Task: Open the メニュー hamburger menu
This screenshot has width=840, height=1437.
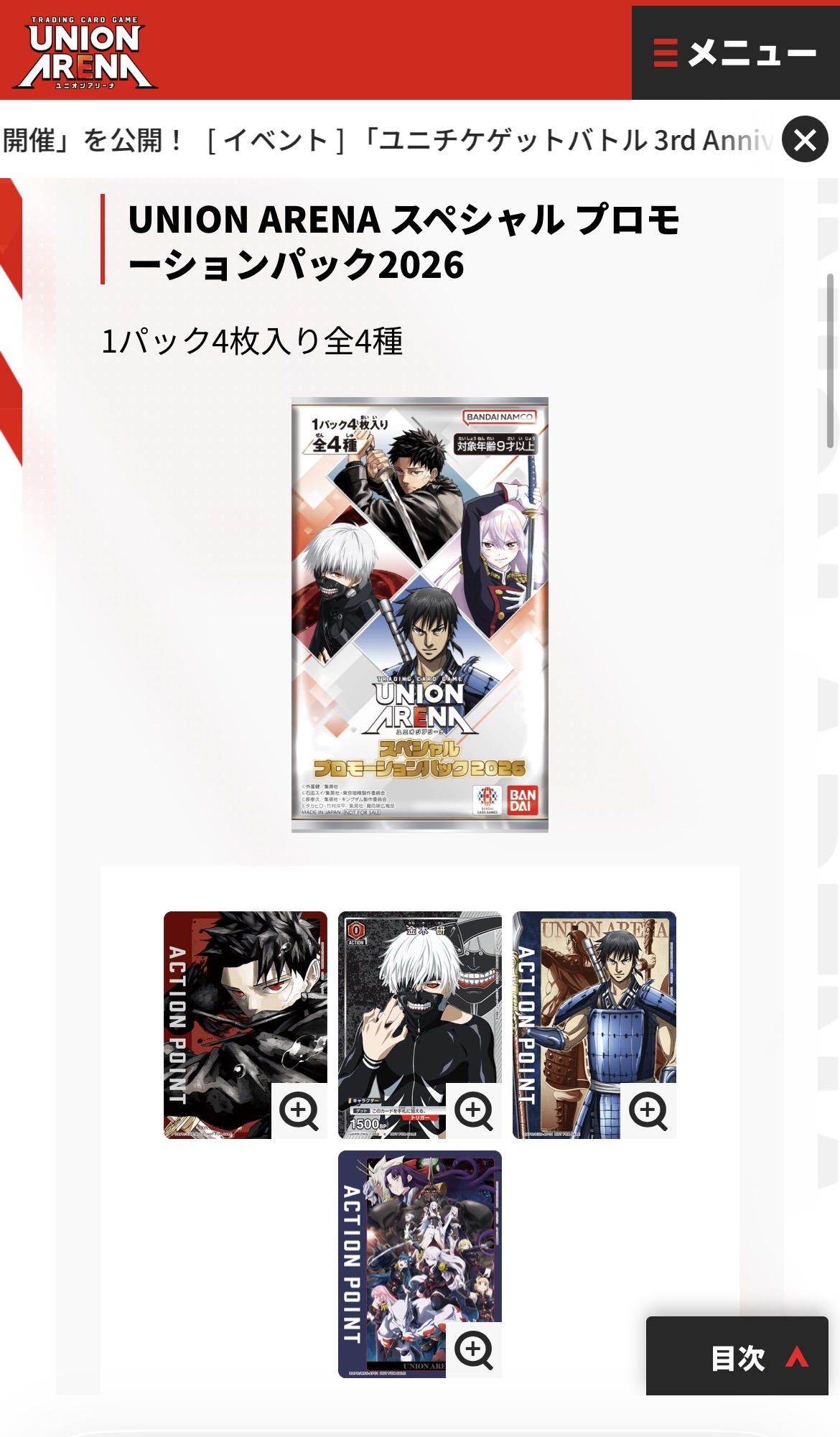Action: click(x=735, y=53)
